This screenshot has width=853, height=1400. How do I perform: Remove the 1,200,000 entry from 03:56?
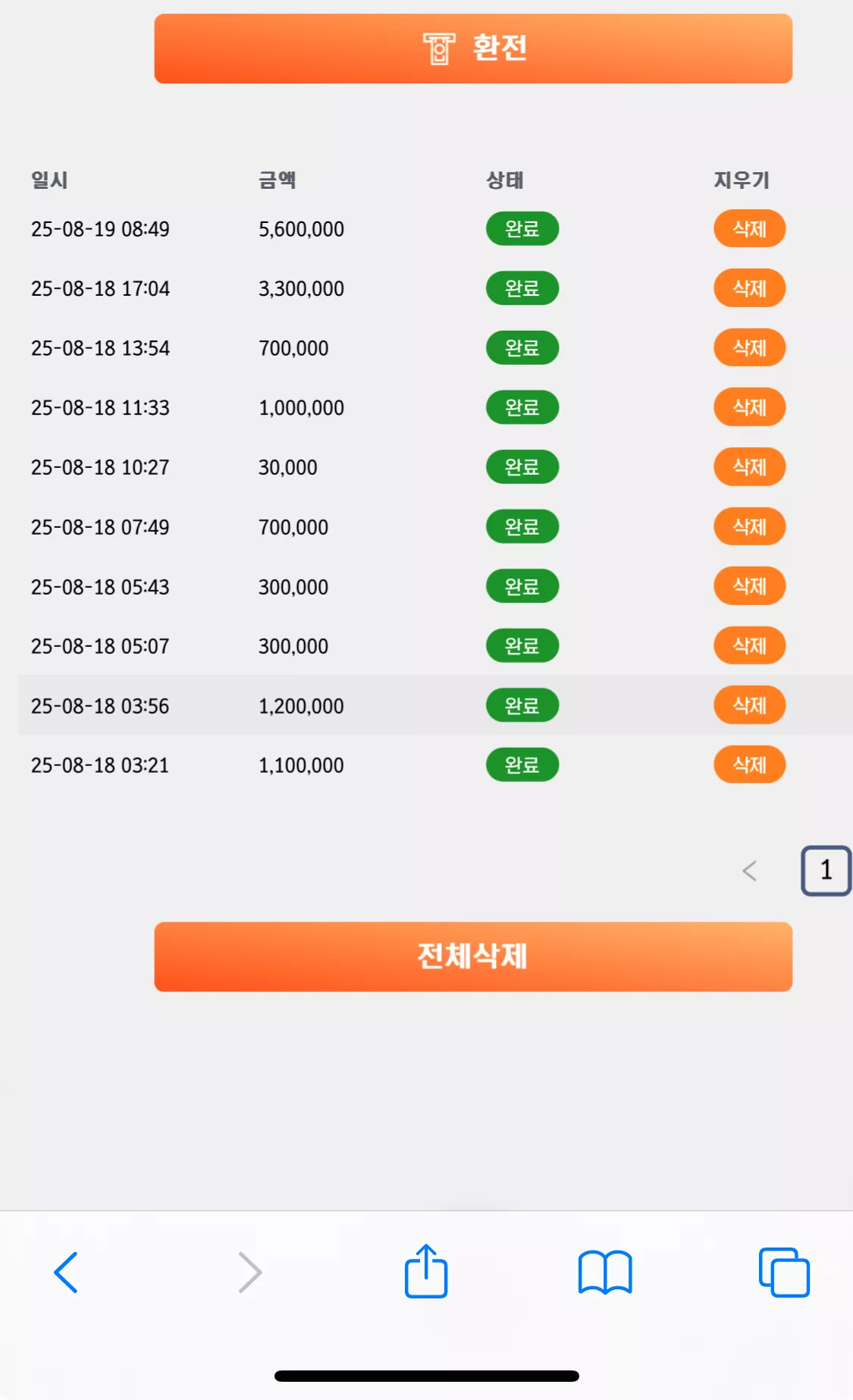(749, 705)
